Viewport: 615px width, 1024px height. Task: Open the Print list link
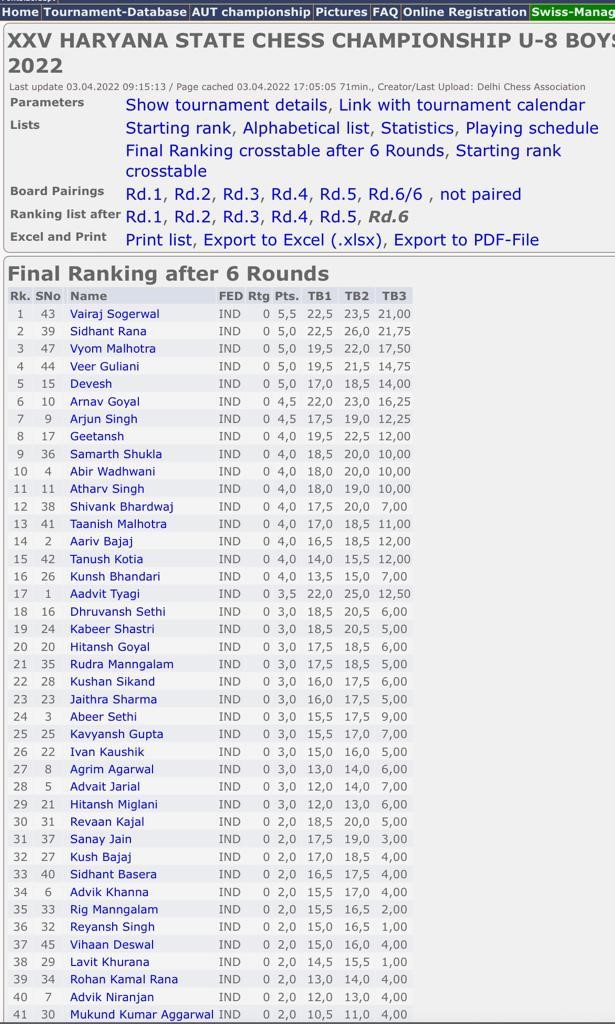159,240
